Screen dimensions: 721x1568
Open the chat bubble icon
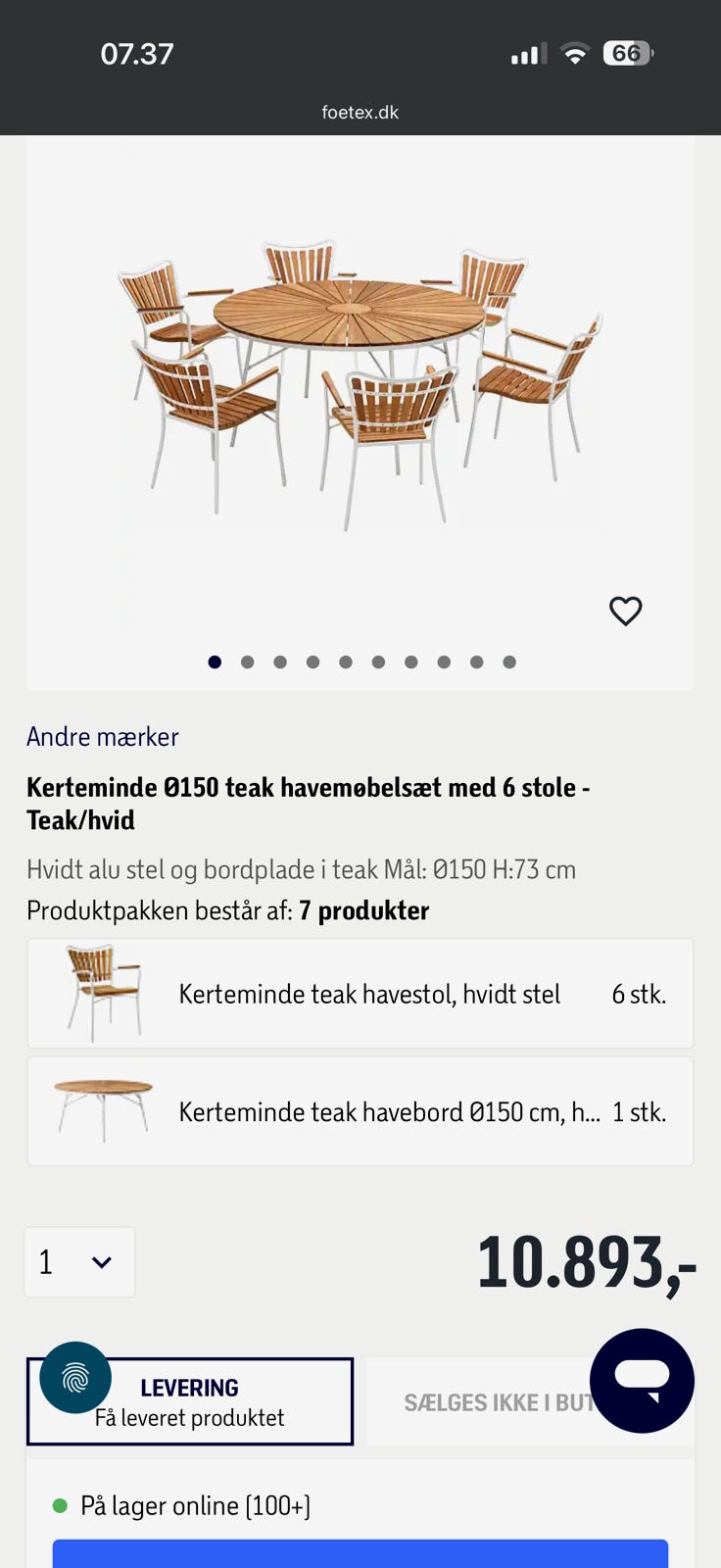643,1381
